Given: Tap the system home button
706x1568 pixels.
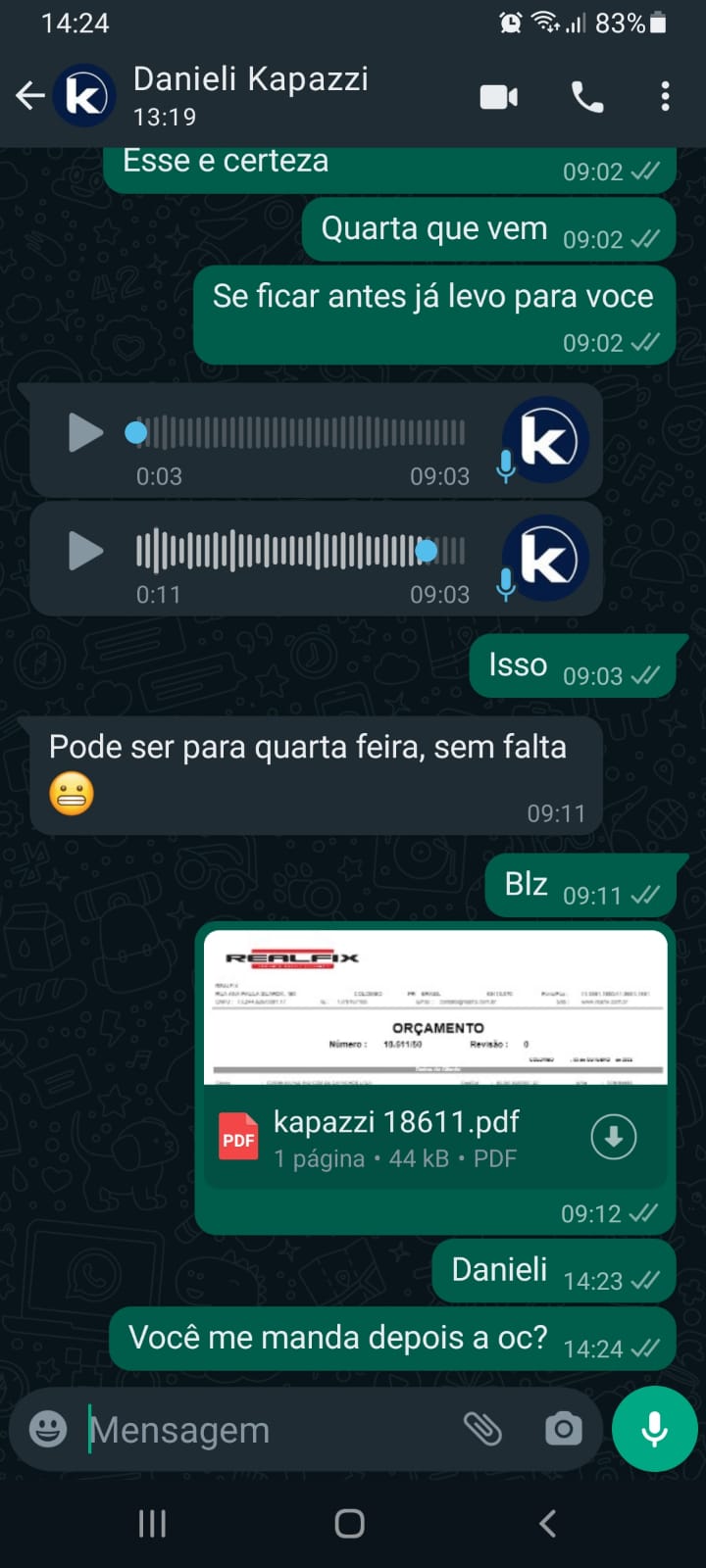Looking at the screenshot, I should click(350, 1523).
